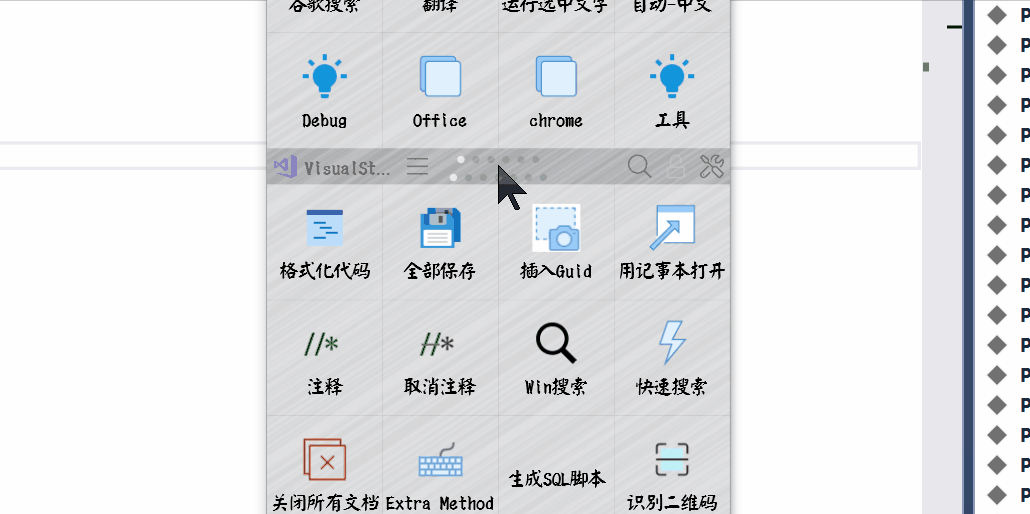
Task: Run 格式化代码 format code action
Action: pyautogui.click(x=324, y=242)
